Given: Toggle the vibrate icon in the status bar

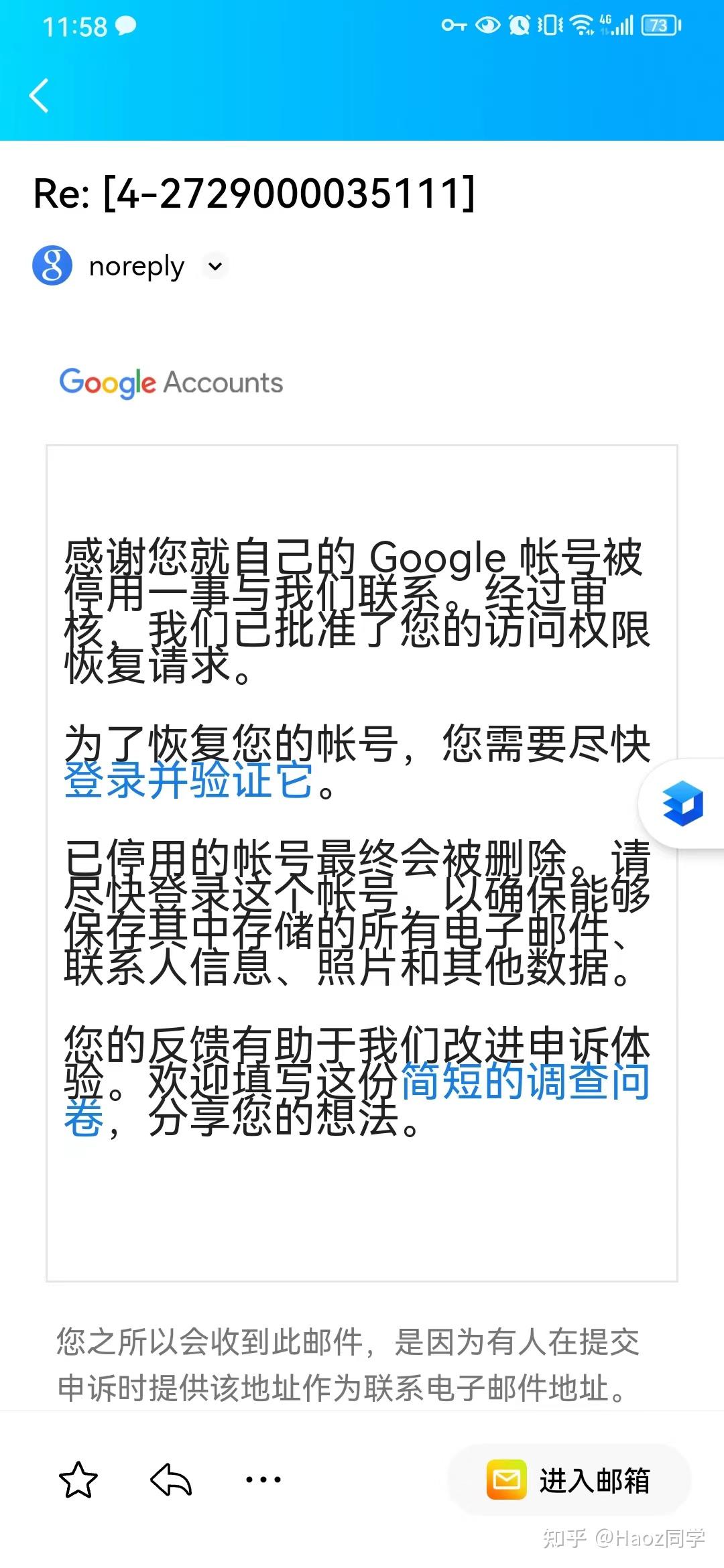Looking at the screenshot, I should coord(550,25).
